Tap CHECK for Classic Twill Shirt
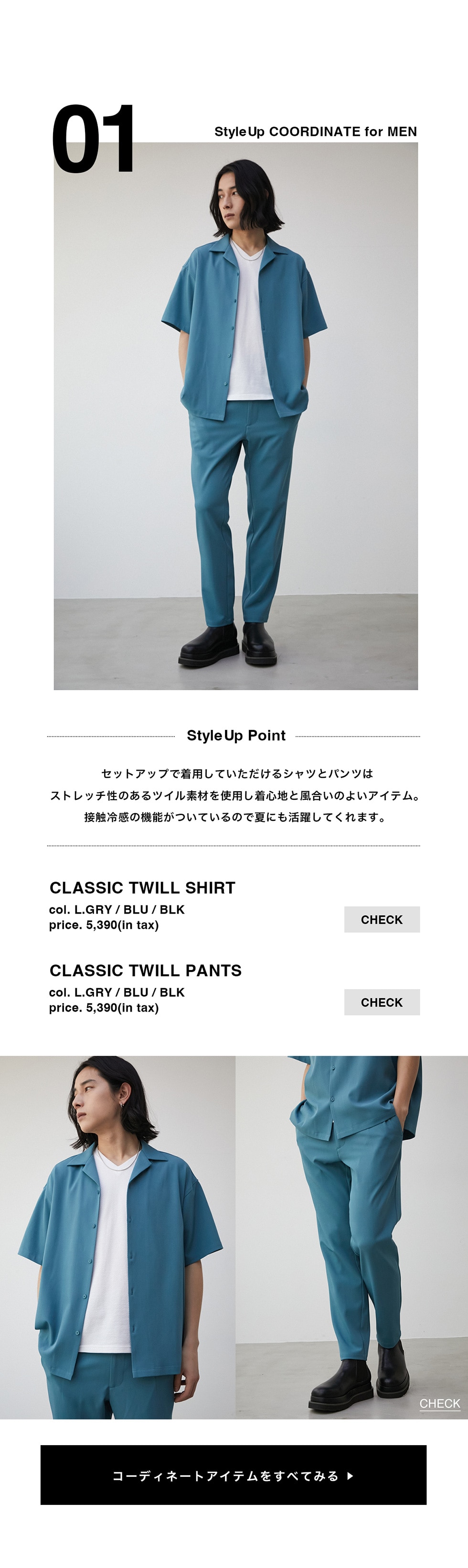 tap(382, 919)
